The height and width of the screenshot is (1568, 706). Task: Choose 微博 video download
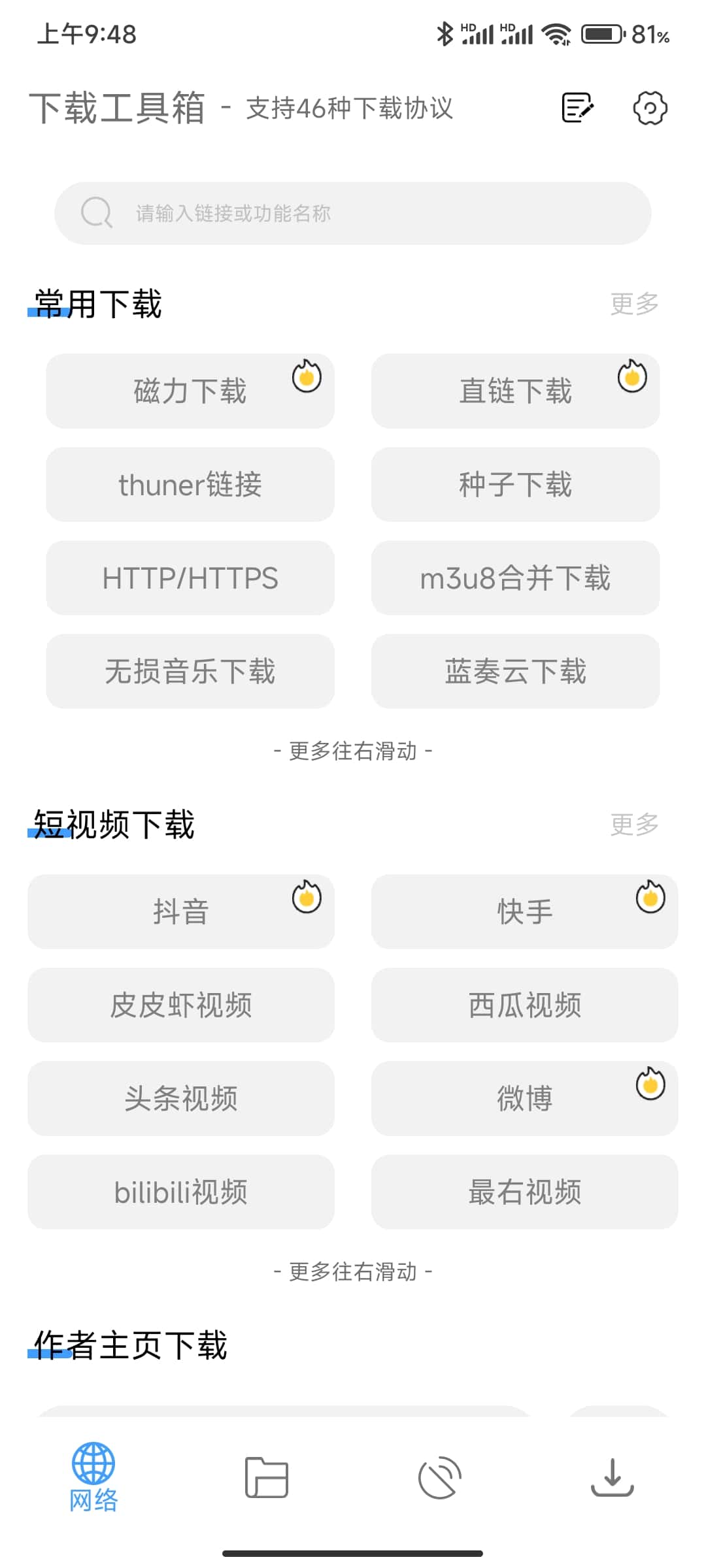point(524,1099)
